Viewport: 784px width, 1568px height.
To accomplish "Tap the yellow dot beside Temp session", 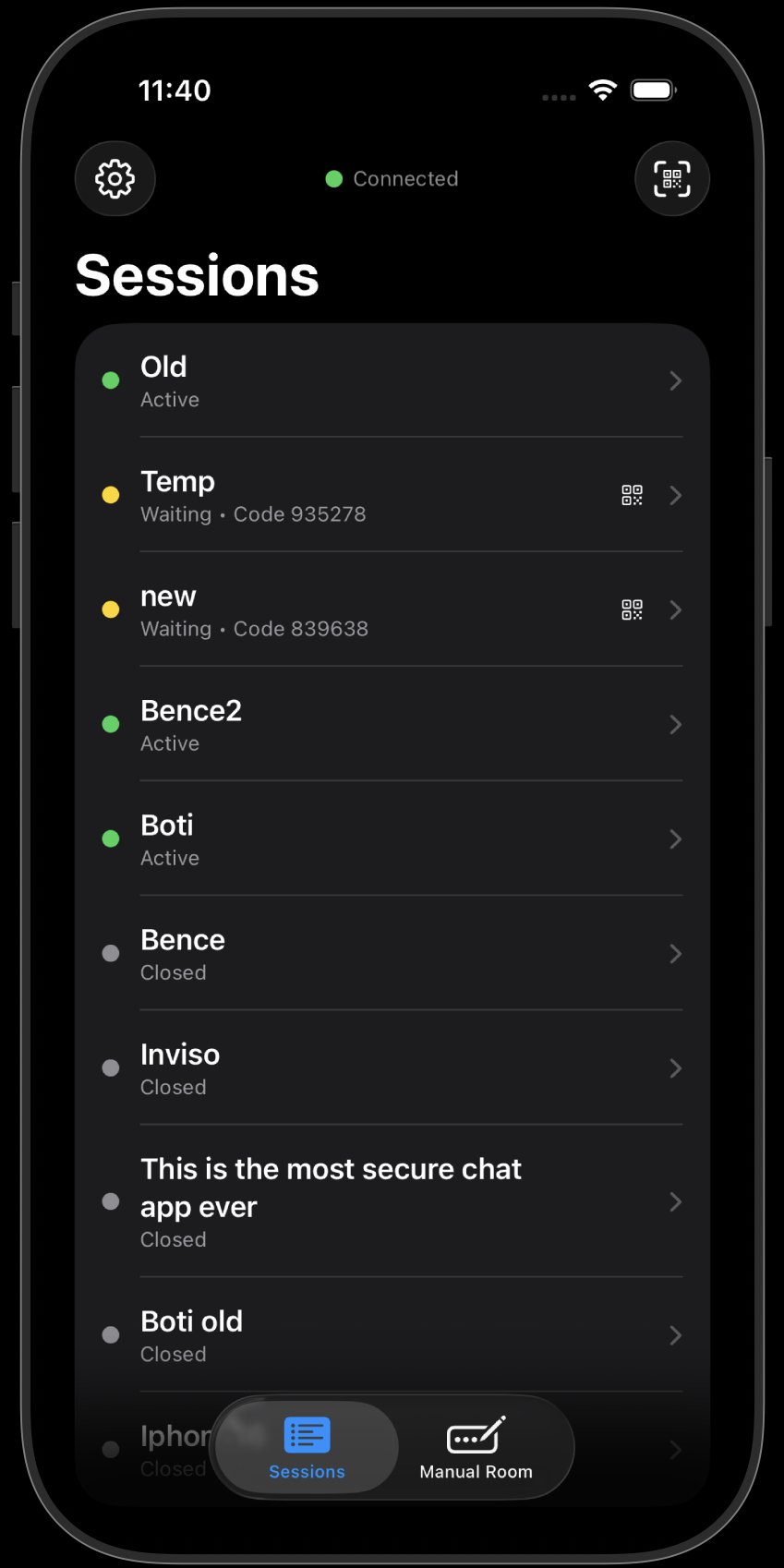I will (x=111, y=495).
